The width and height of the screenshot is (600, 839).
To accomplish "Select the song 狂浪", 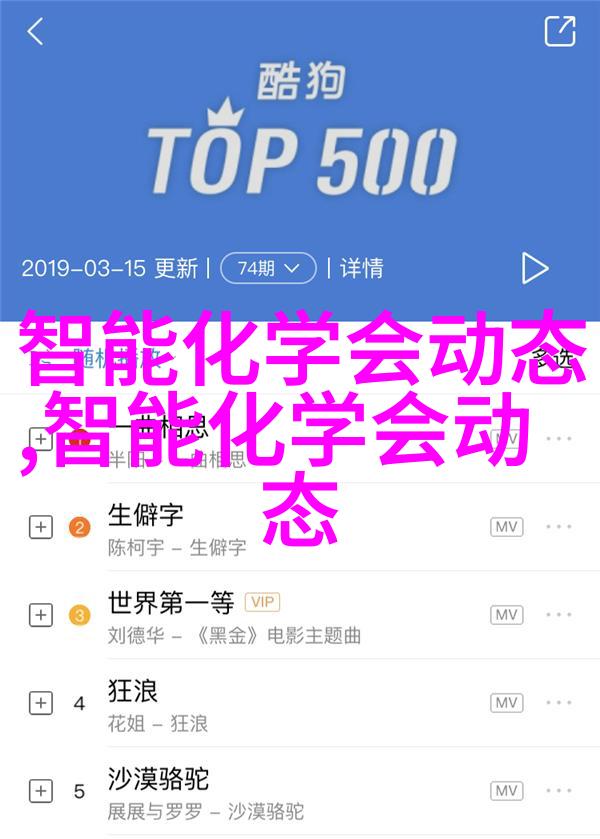I will point(133,691).
